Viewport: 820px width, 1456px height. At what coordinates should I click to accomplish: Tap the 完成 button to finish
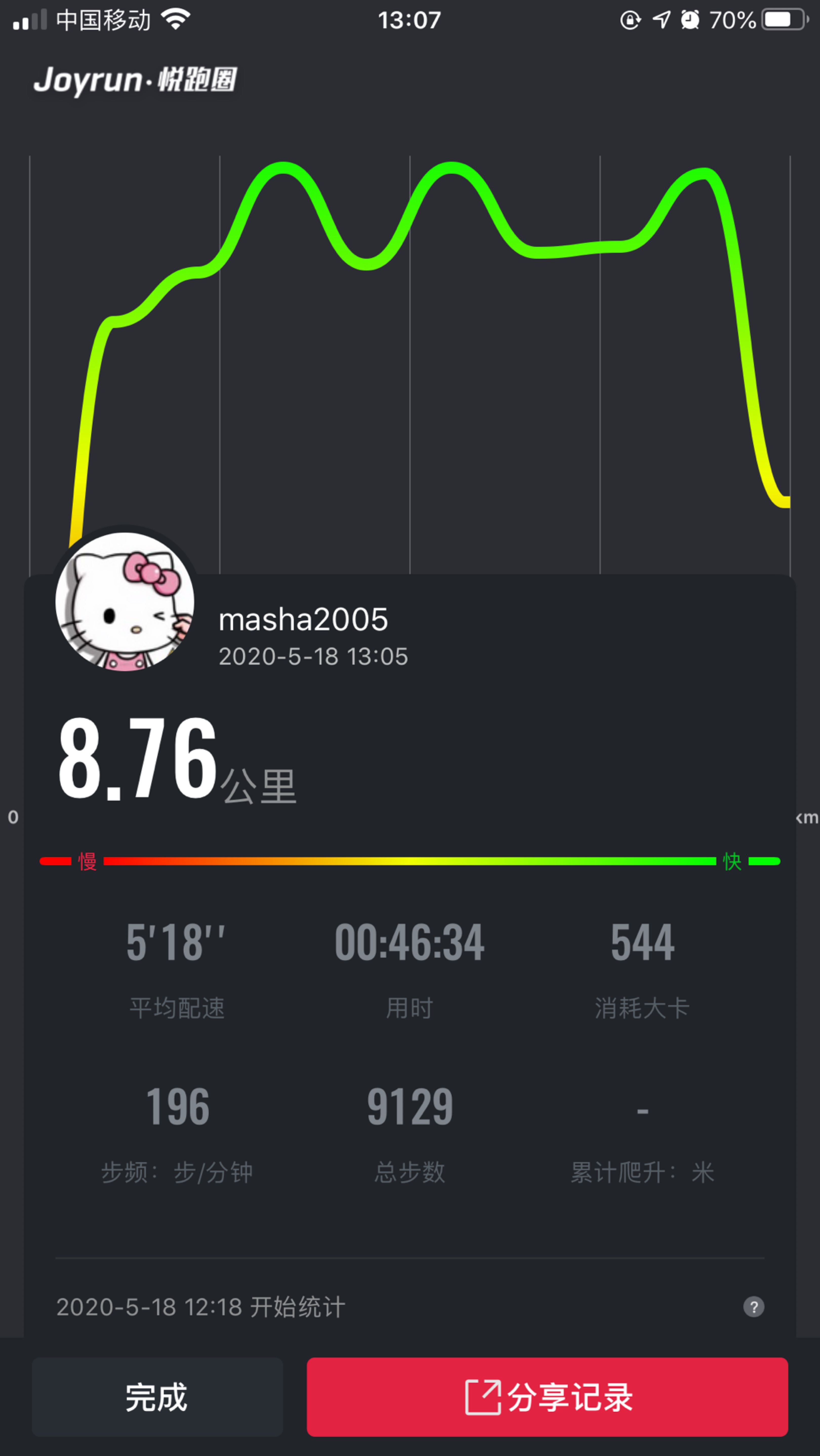click(x=157, y=1397)
